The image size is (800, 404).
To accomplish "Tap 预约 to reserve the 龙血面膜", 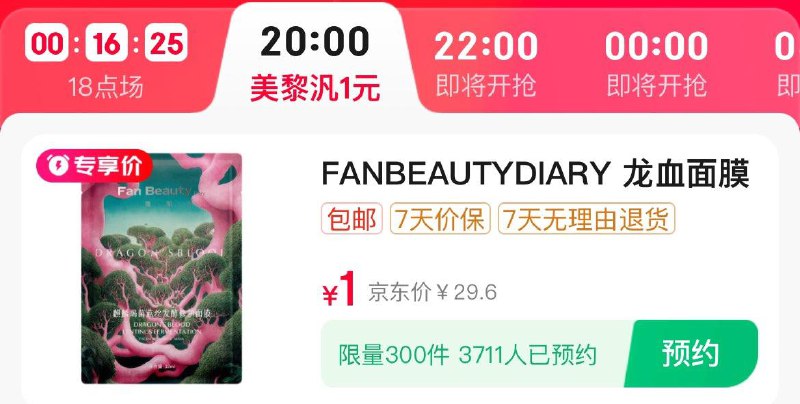I will (690, 354).
